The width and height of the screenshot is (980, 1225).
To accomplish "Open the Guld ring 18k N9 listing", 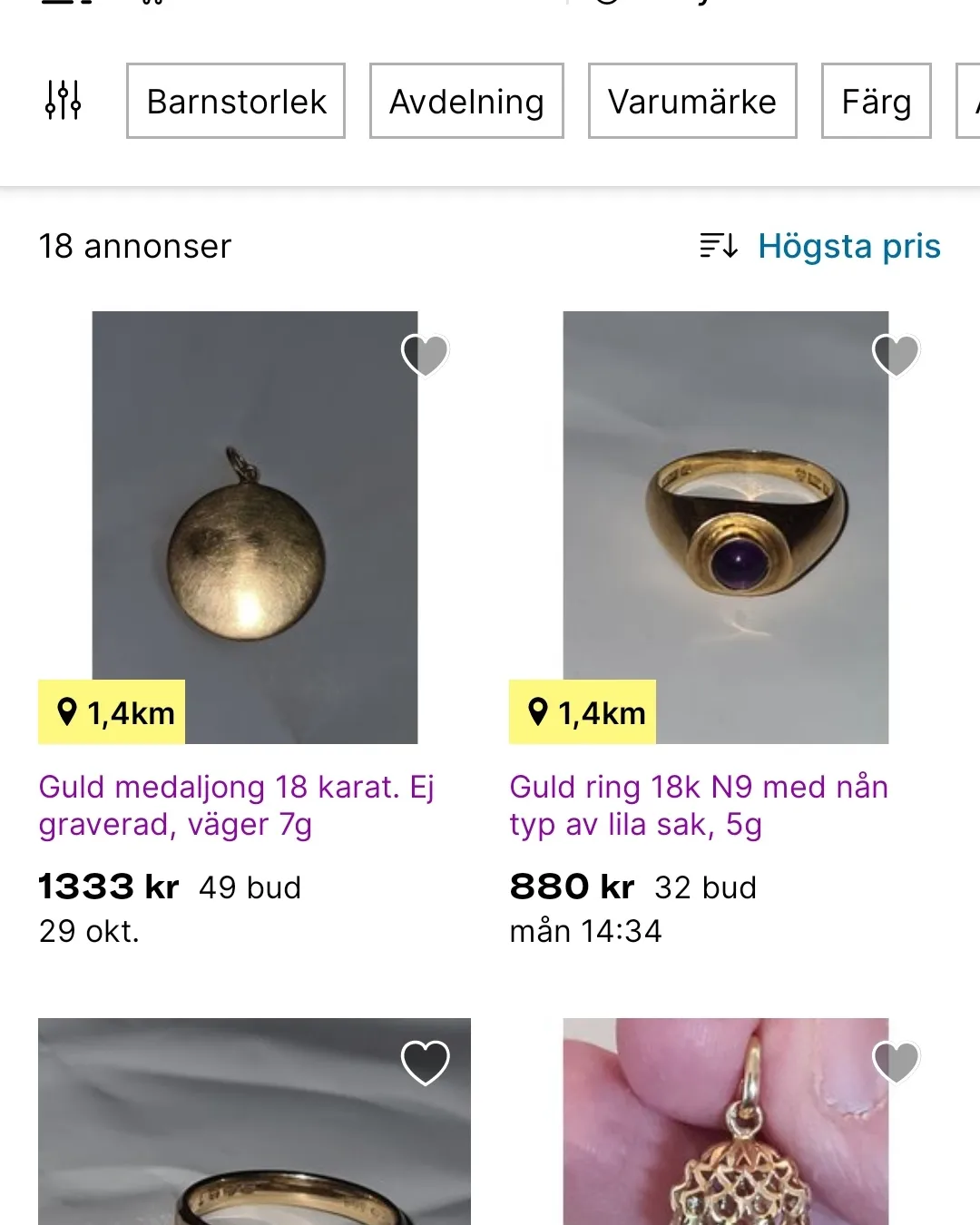I will click(699, 805).
